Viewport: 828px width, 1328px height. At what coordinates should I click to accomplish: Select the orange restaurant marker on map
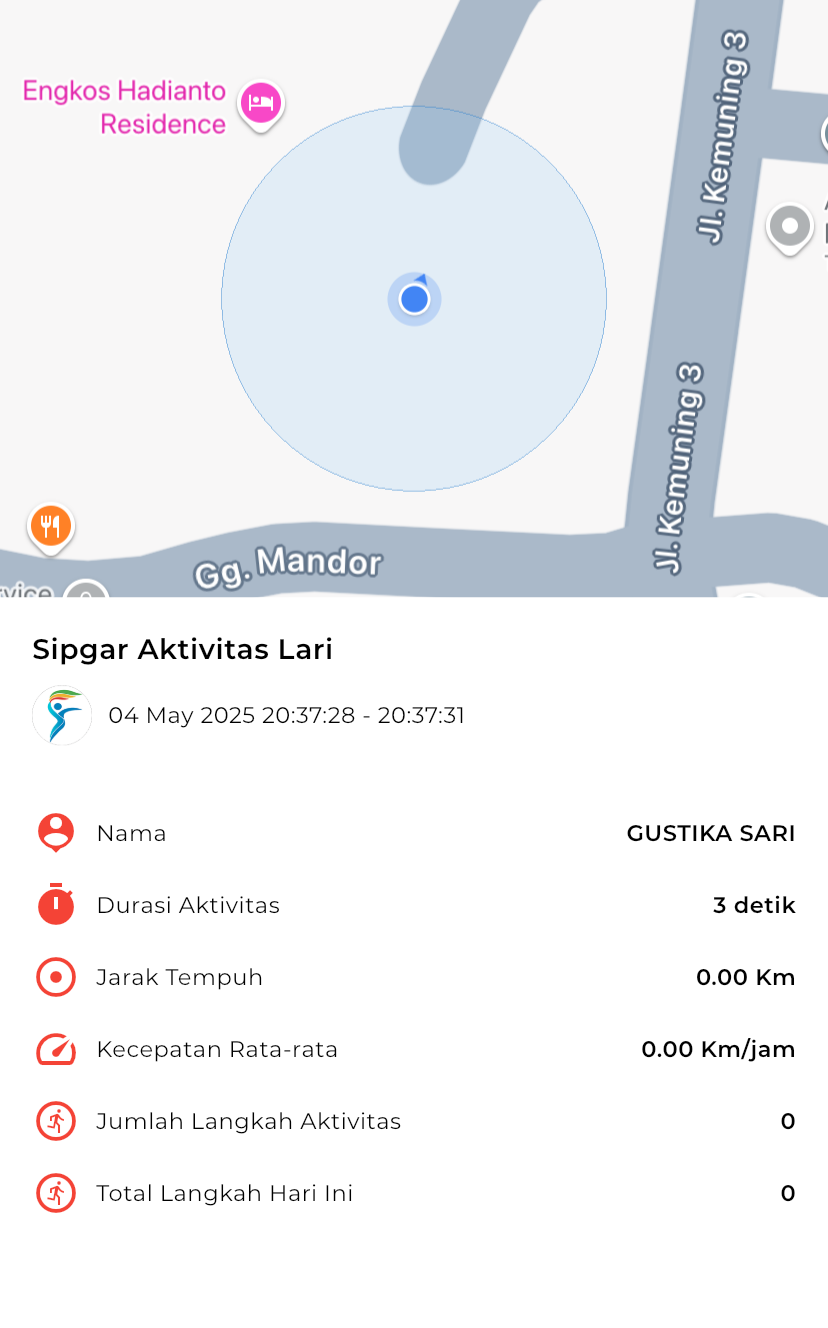(x=50, y=527)
